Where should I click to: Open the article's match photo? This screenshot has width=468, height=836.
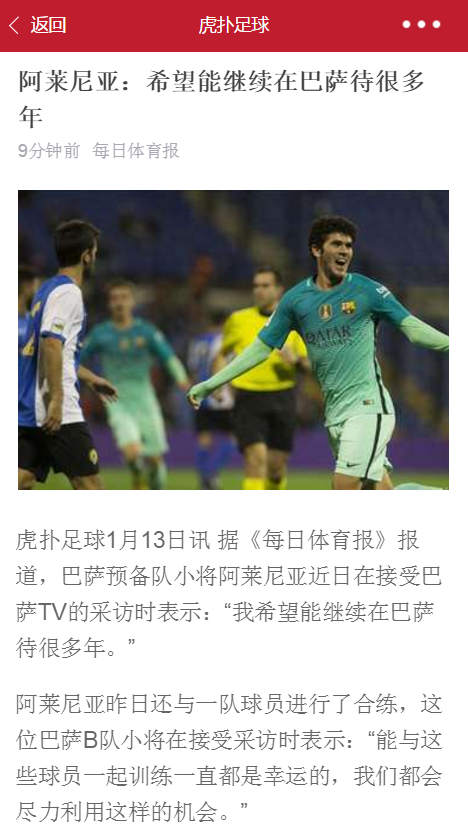pos(233,340)
